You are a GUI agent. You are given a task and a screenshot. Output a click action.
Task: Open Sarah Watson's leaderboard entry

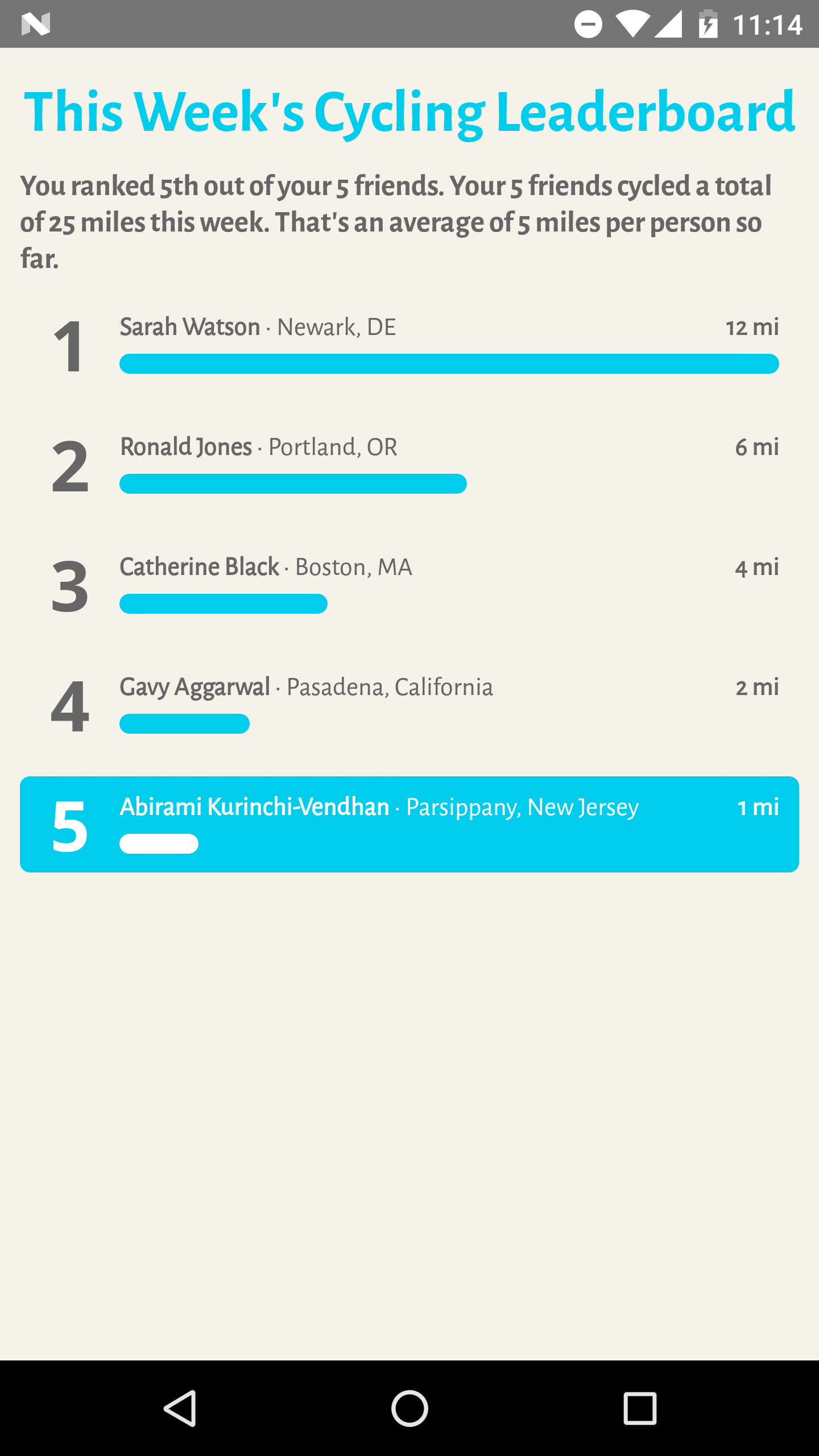[409, 345]
